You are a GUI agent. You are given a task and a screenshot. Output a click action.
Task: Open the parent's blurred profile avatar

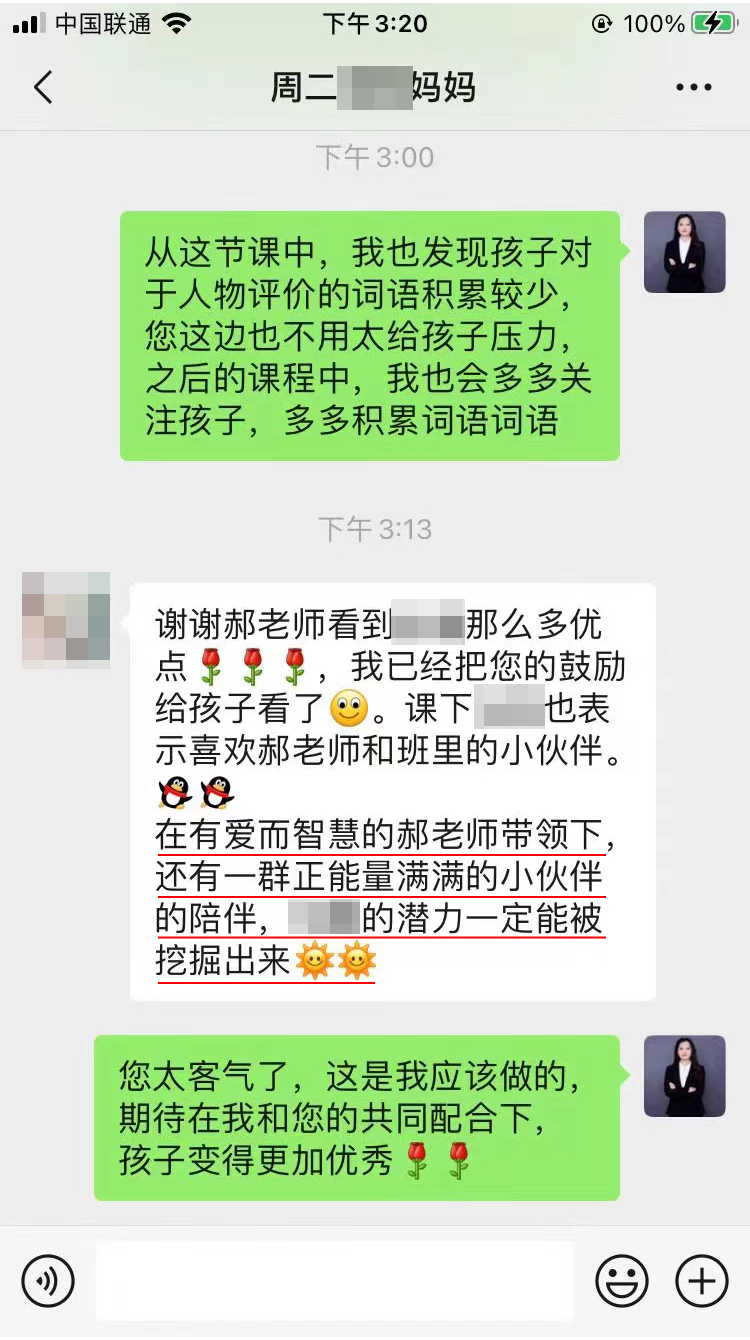coord(66,620)
